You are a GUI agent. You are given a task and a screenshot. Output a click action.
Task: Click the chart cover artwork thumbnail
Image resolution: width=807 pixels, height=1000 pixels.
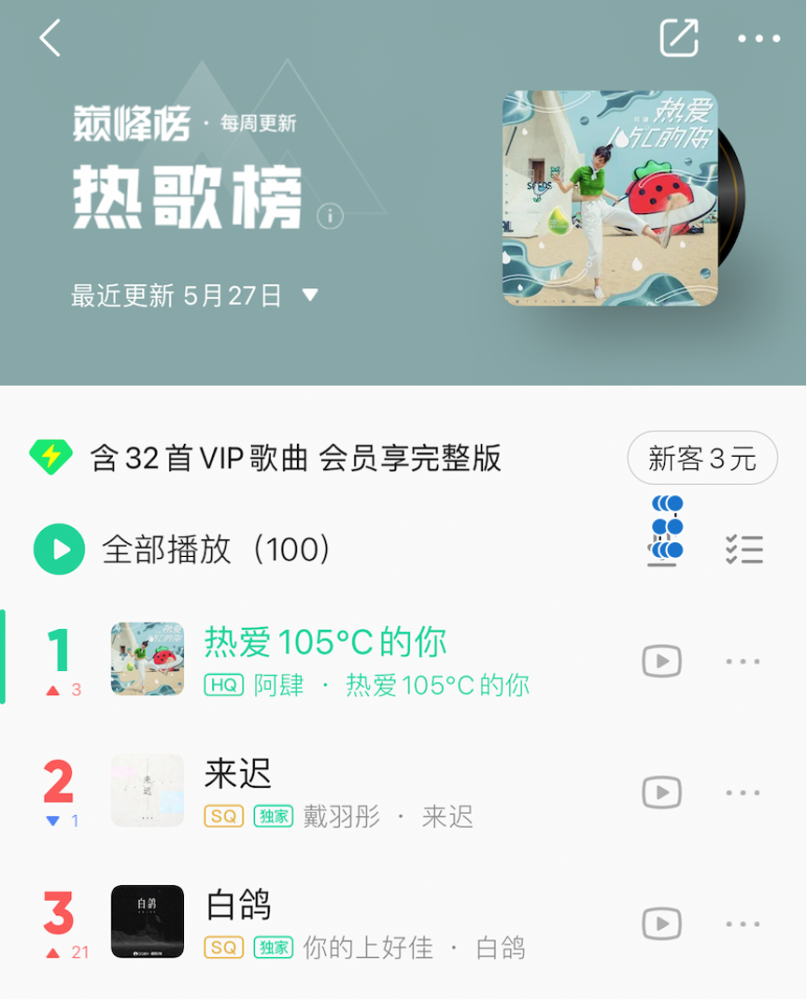point(608,196)
